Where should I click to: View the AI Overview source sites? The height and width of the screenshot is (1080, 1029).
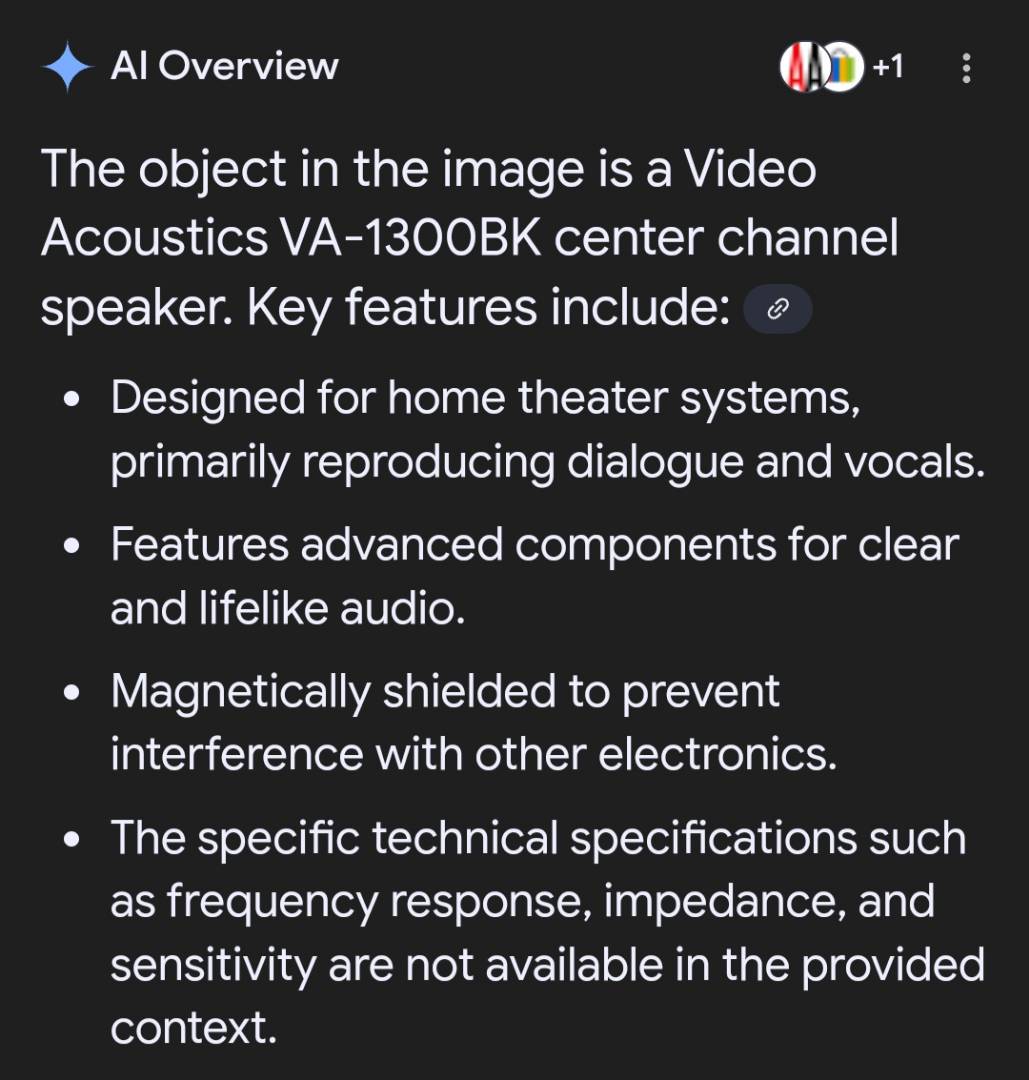[x=841, y=68]
